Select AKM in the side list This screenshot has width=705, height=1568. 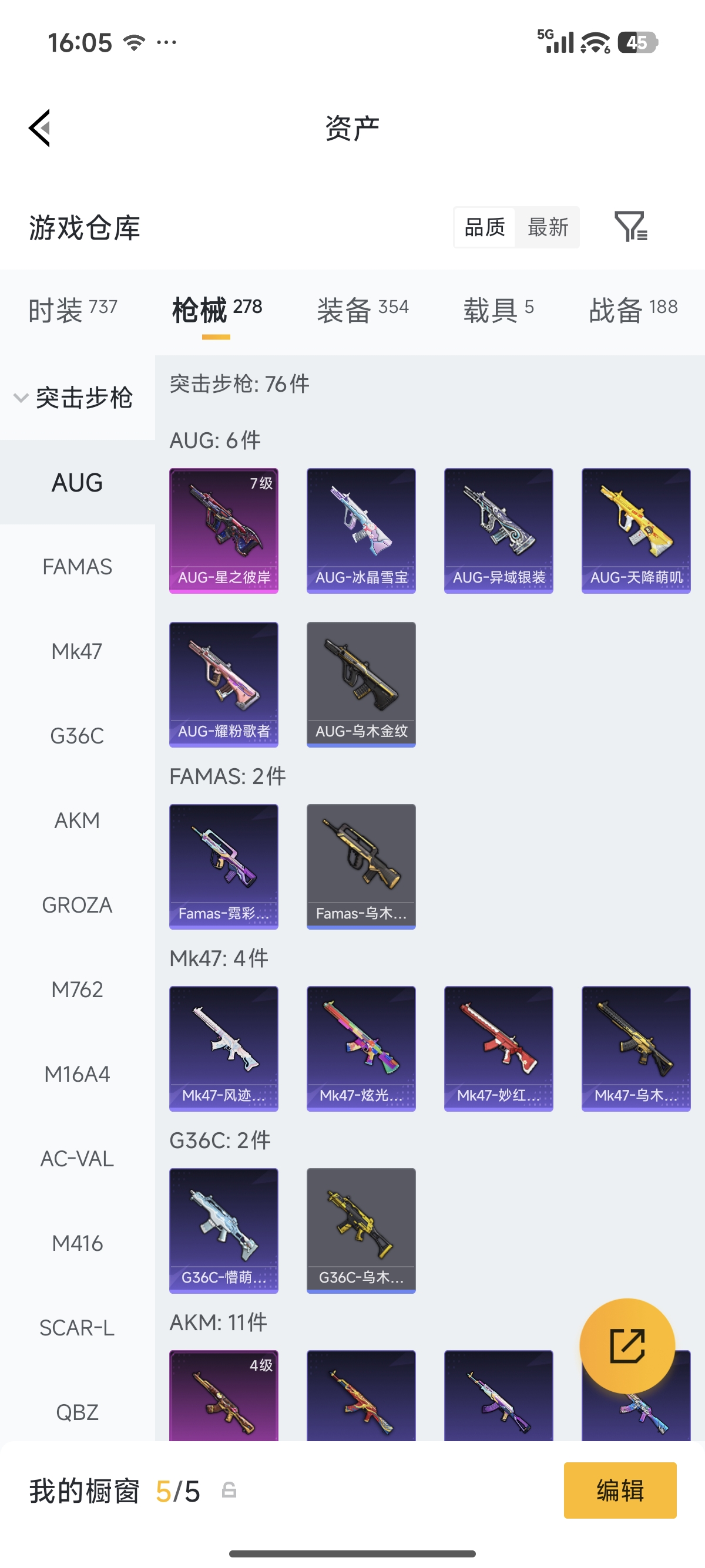pyautogui.click(x=78, y=820)
